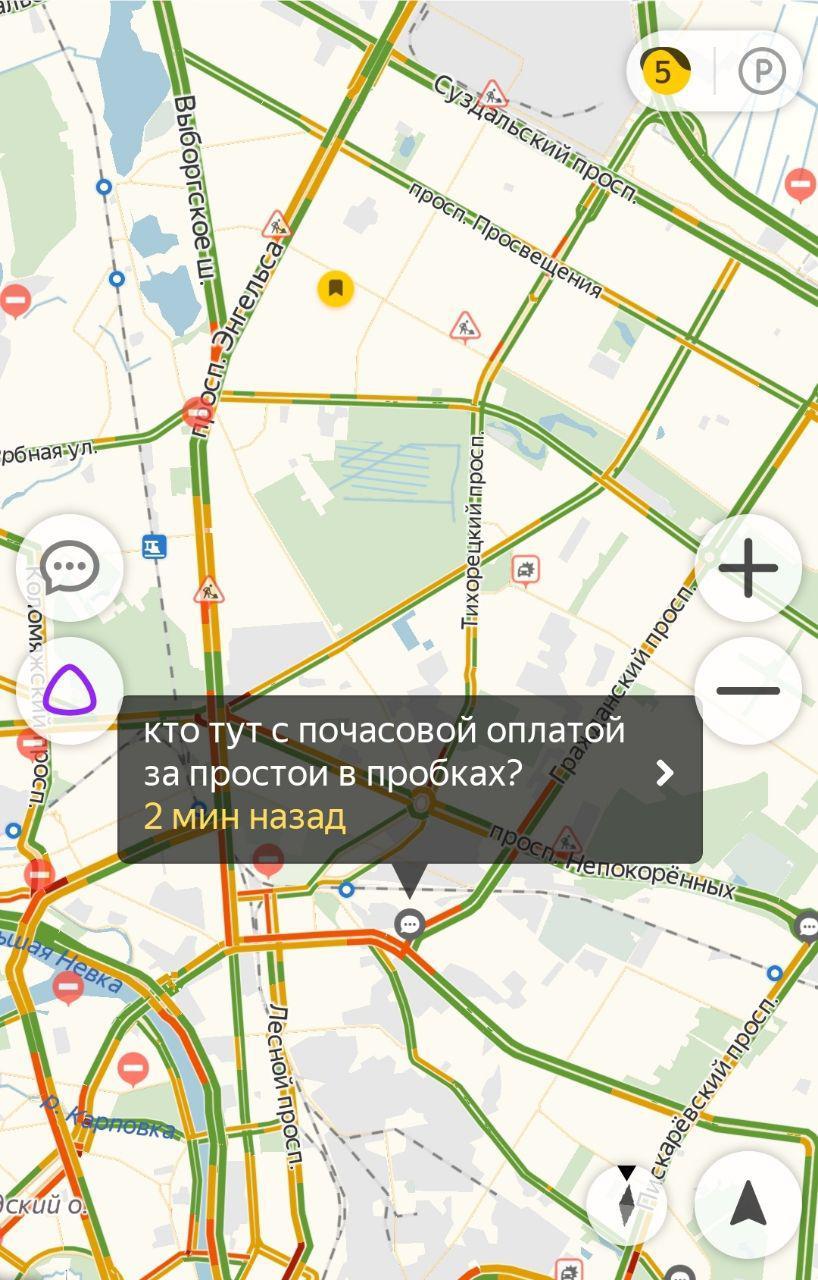Show parking layer with the P button
This screenshot has height=1280, width=818.
pyautogui.click(x=762, y=72)
